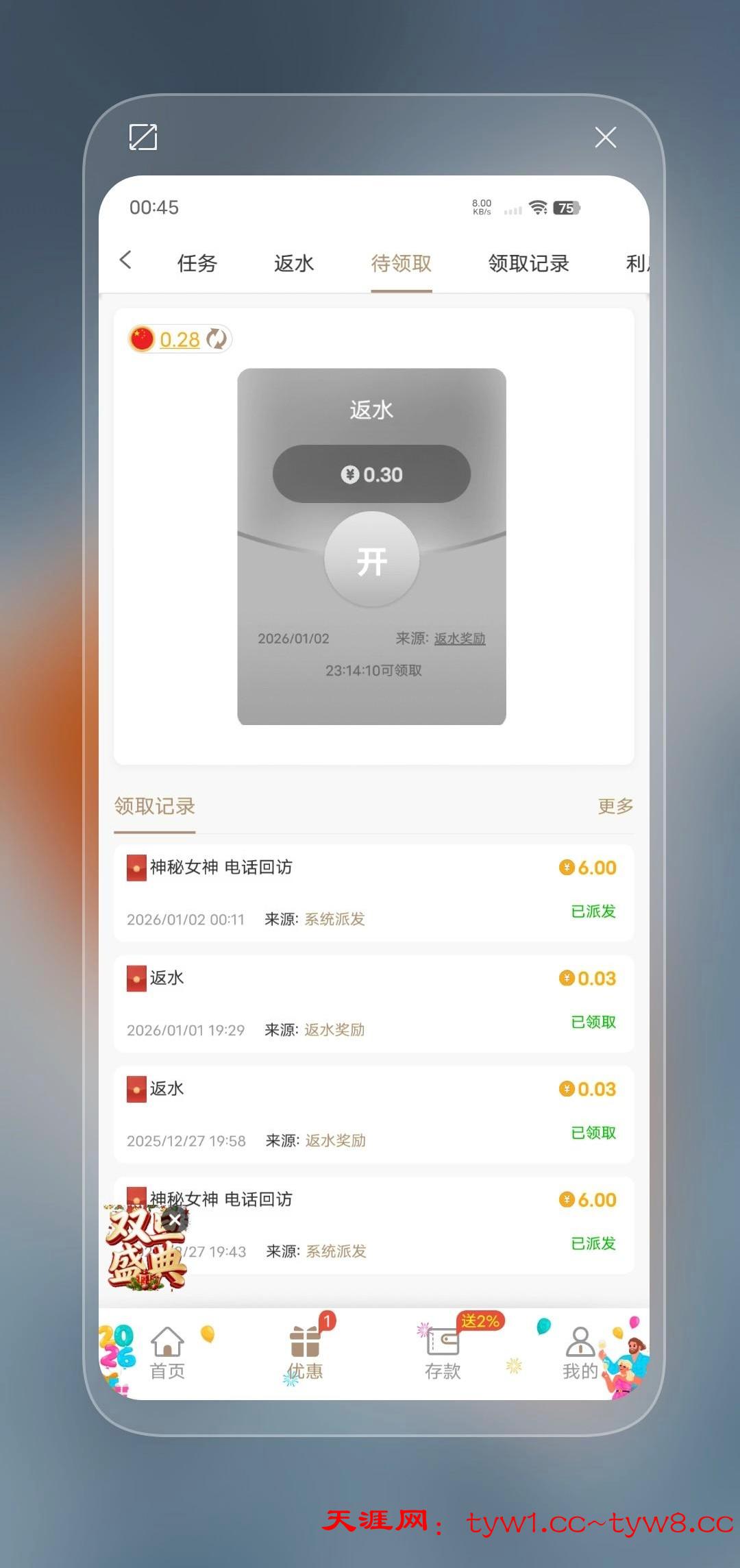740x1568 pixels.
Task: Dismiss the 双旦盛典 floating banner
Action: 175,1219
